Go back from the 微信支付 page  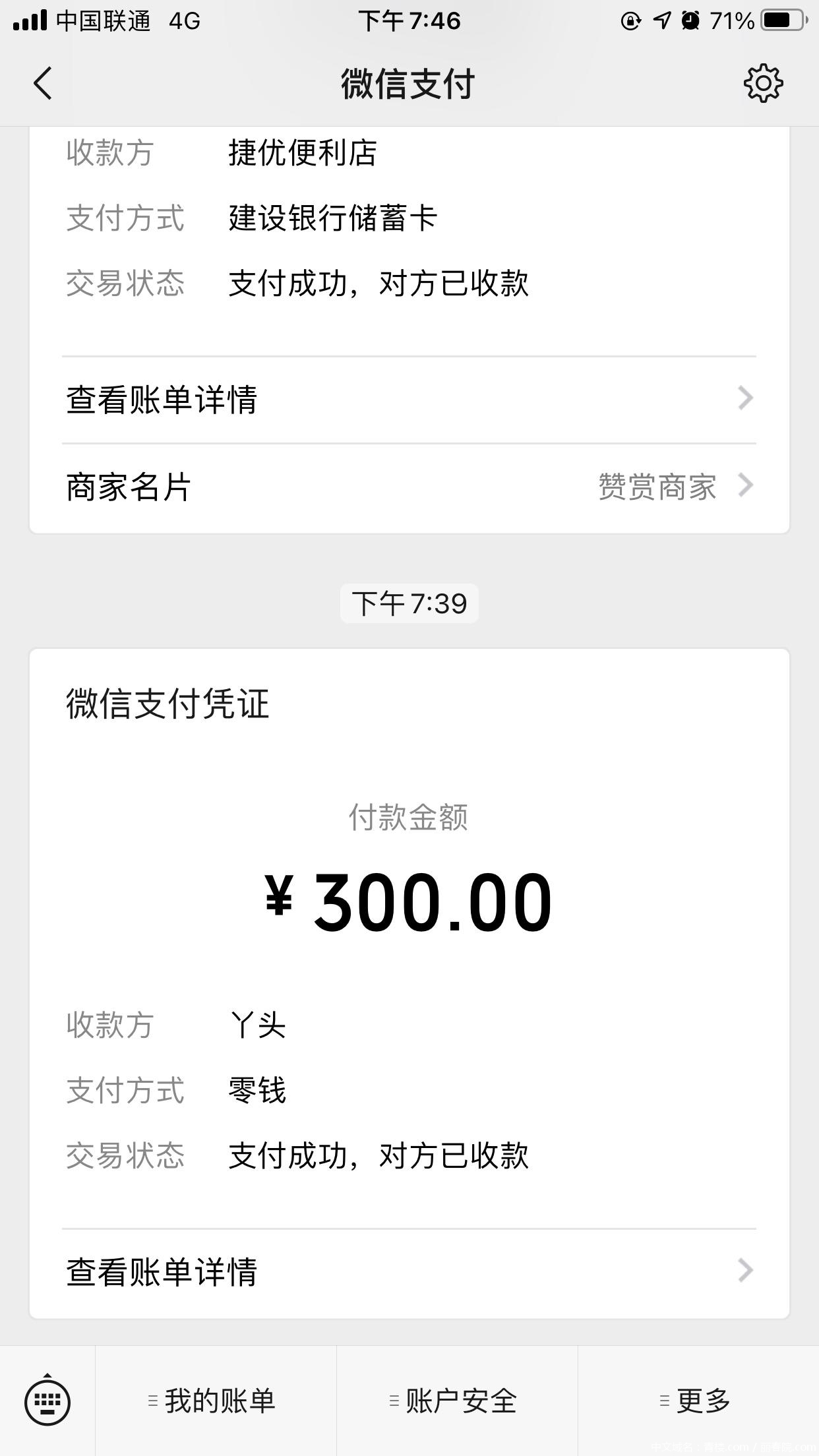[44, 84]
